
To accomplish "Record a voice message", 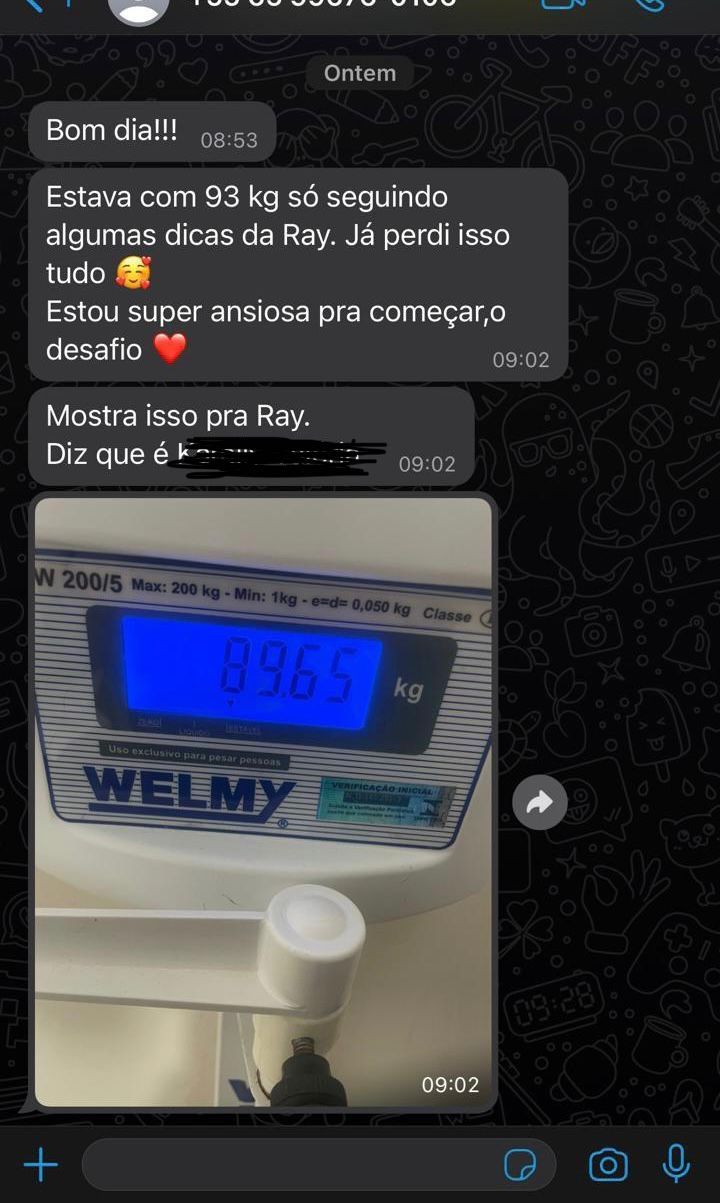I will click(x=676, y=1163).
